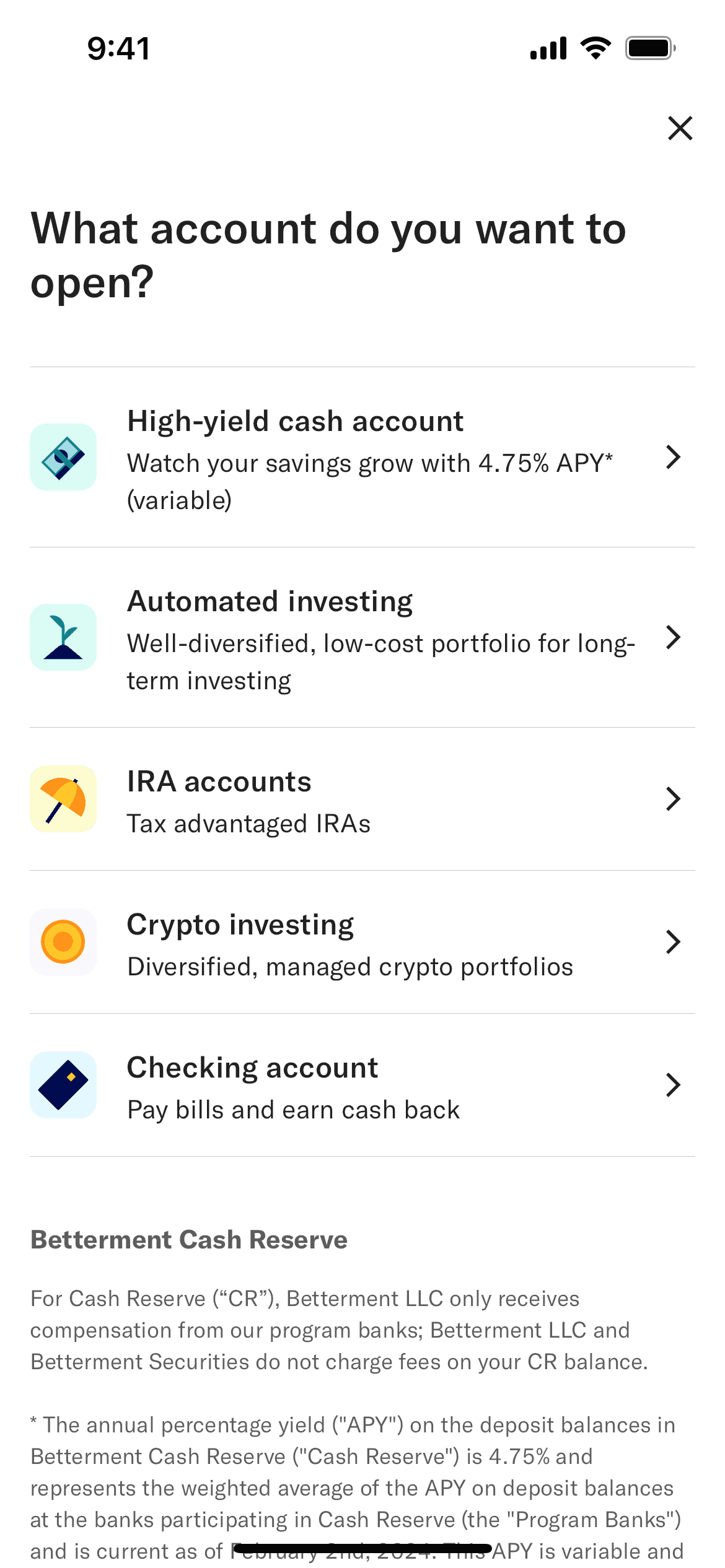Viewport: 725px width, 1568px height.
Task: Choose the Crypto investing row
Action: pyautogui.click(x=362, y=941)
